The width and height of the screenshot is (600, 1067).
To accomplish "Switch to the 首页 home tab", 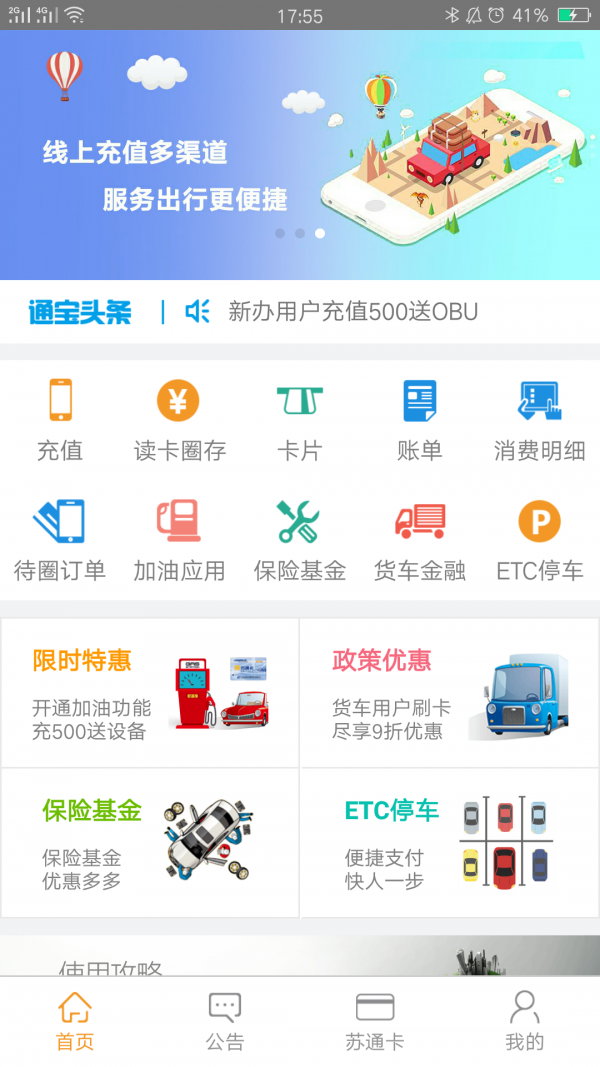I will (x=75, y=1021).
